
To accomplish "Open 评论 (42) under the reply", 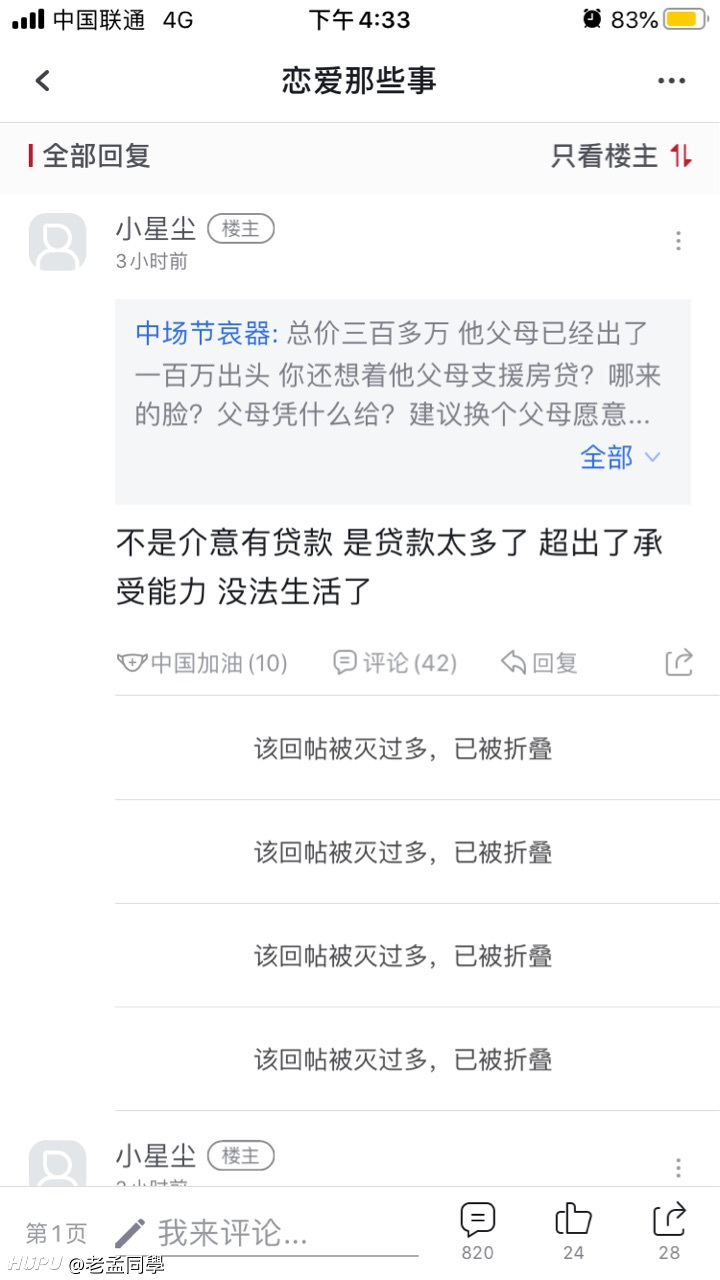I will coord(394,663).
